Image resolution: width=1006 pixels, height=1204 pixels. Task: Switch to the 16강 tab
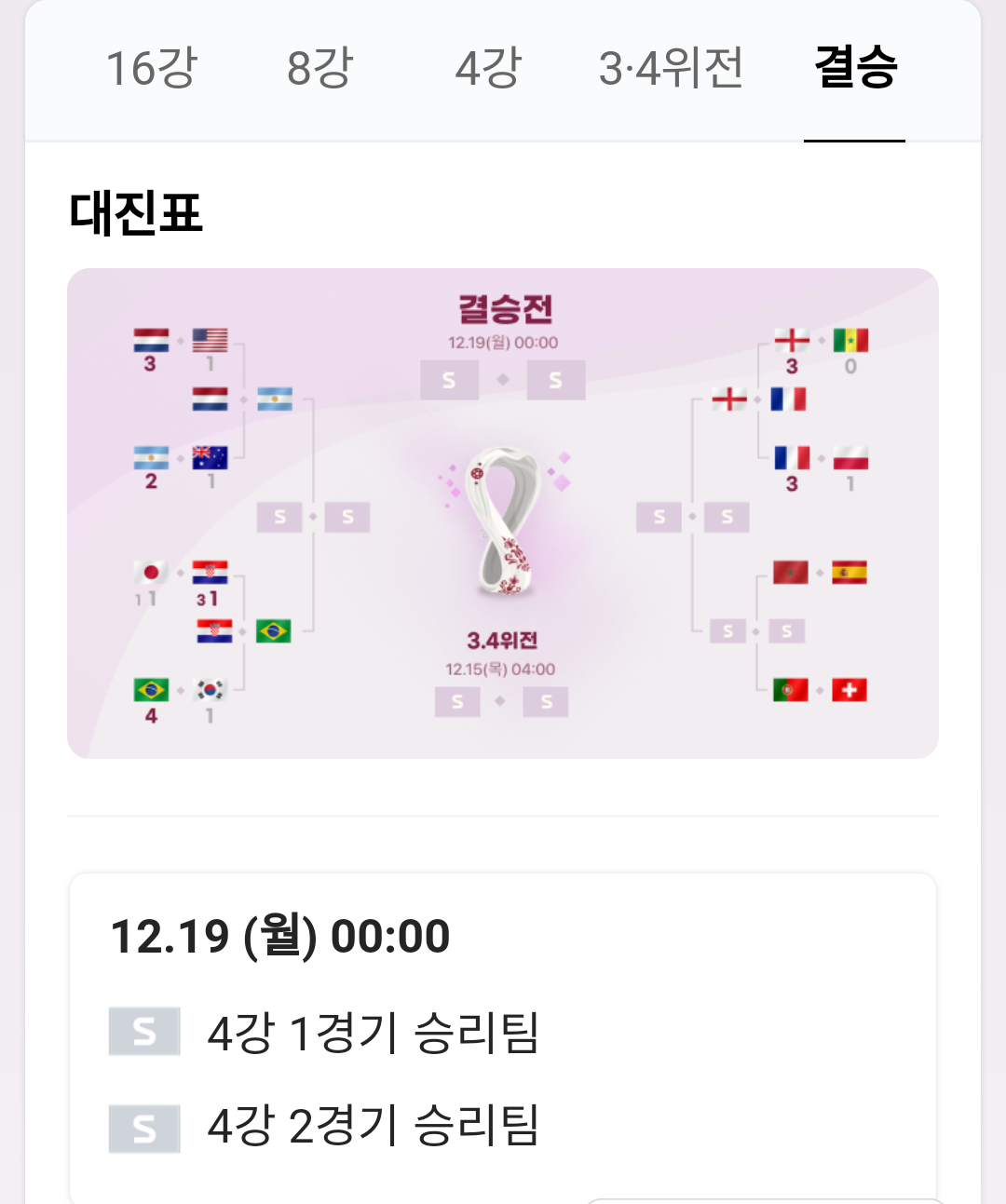point(152,68)
